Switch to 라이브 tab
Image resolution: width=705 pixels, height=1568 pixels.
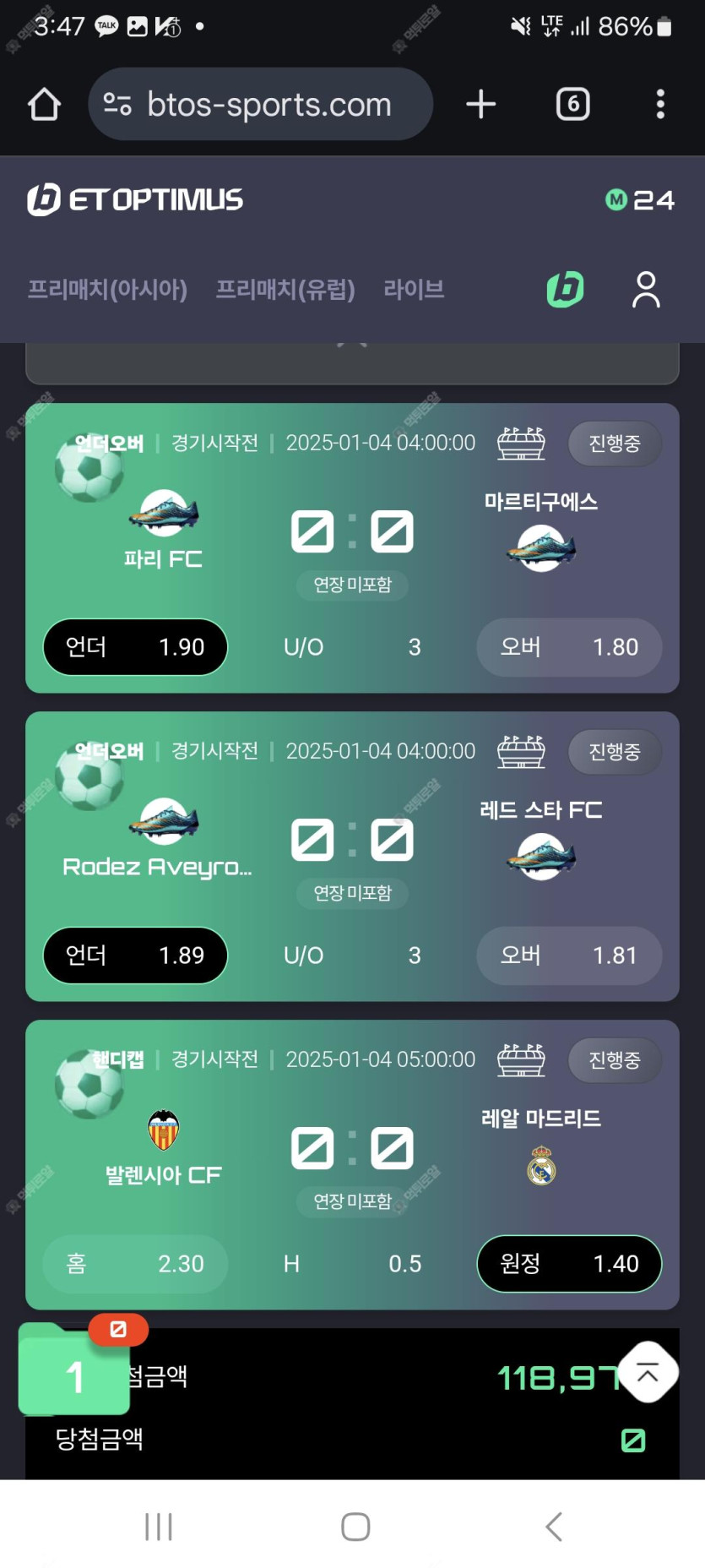[414, 290]
